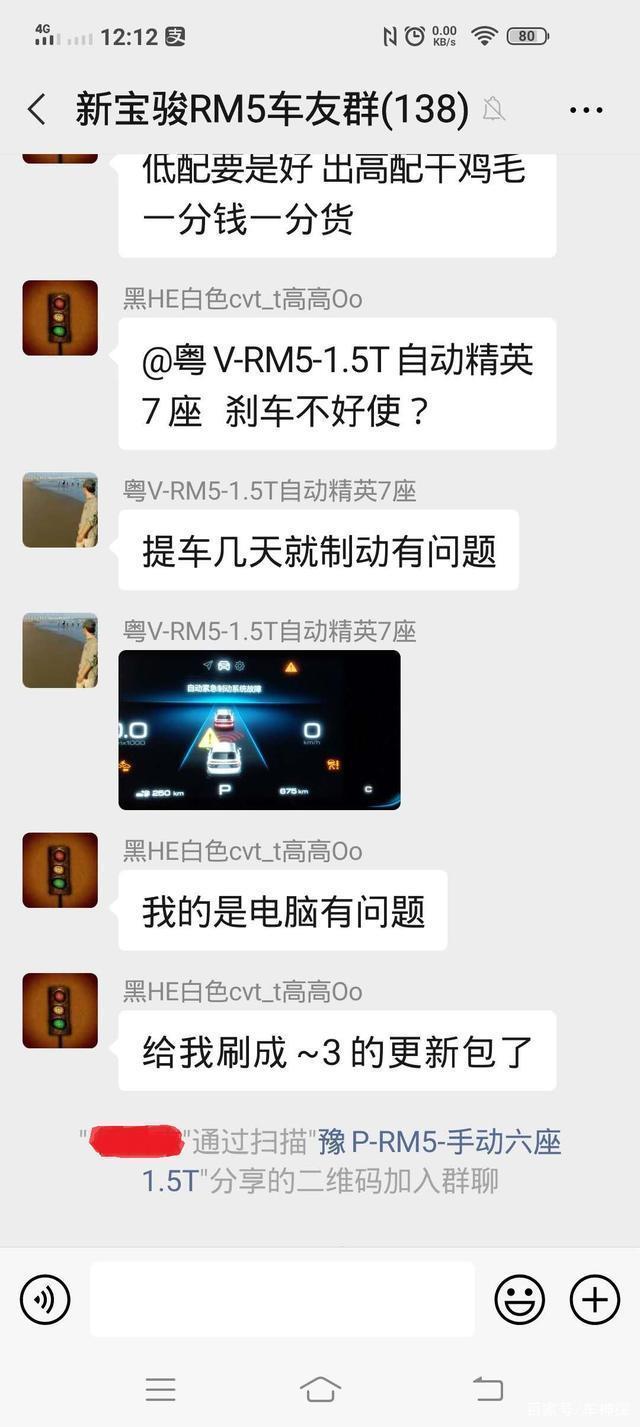
Task: Go back from the RM5 group chat
Action: tap(37, 110)
